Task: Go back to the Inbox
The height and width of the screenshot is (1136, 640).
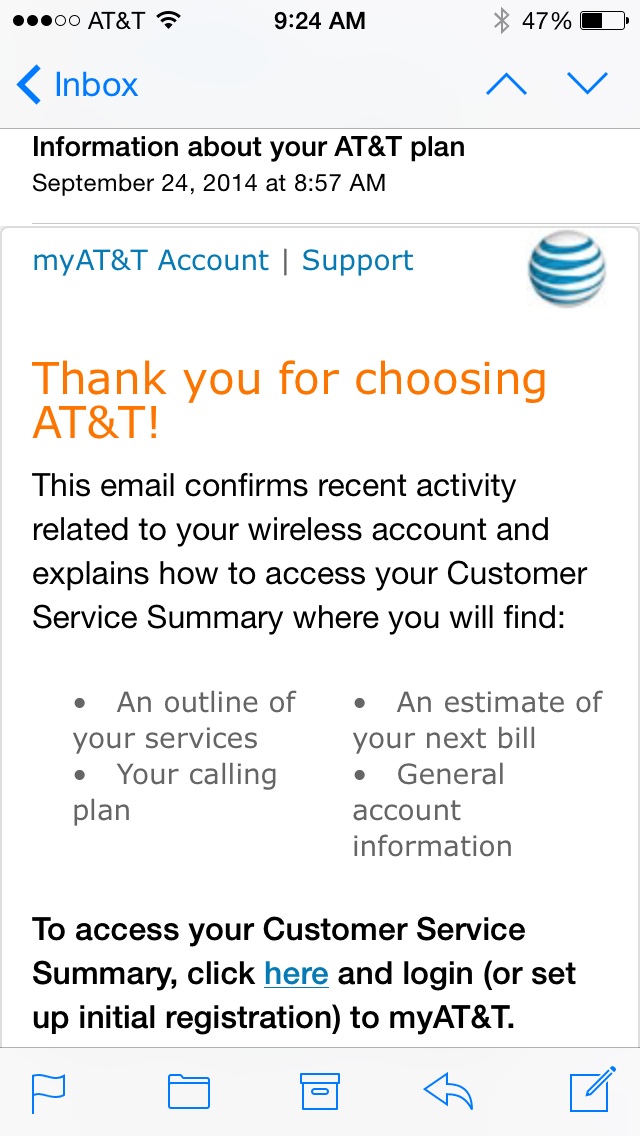Action: [x=77, y=85]
